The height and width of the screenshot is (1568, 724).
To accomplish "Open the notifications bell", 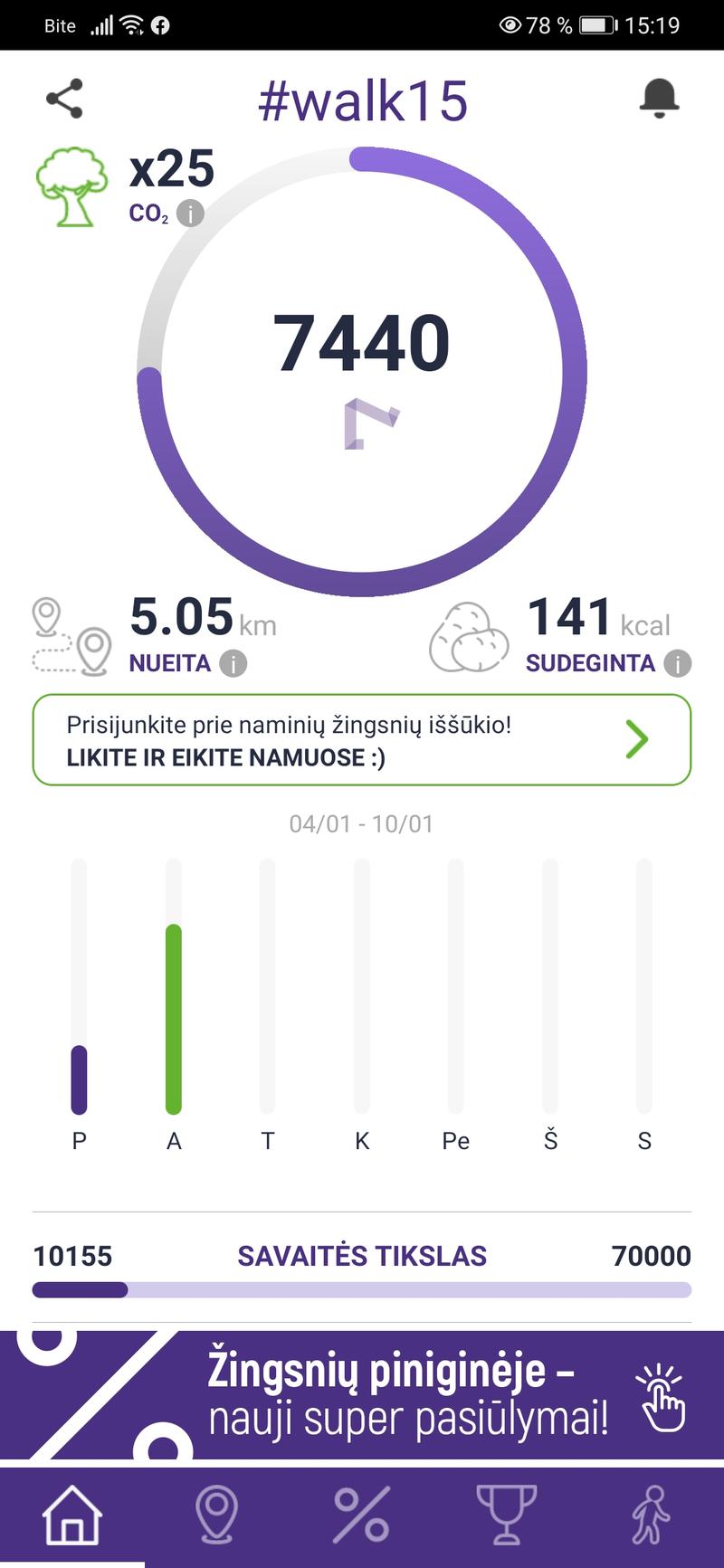I will 659,98.
